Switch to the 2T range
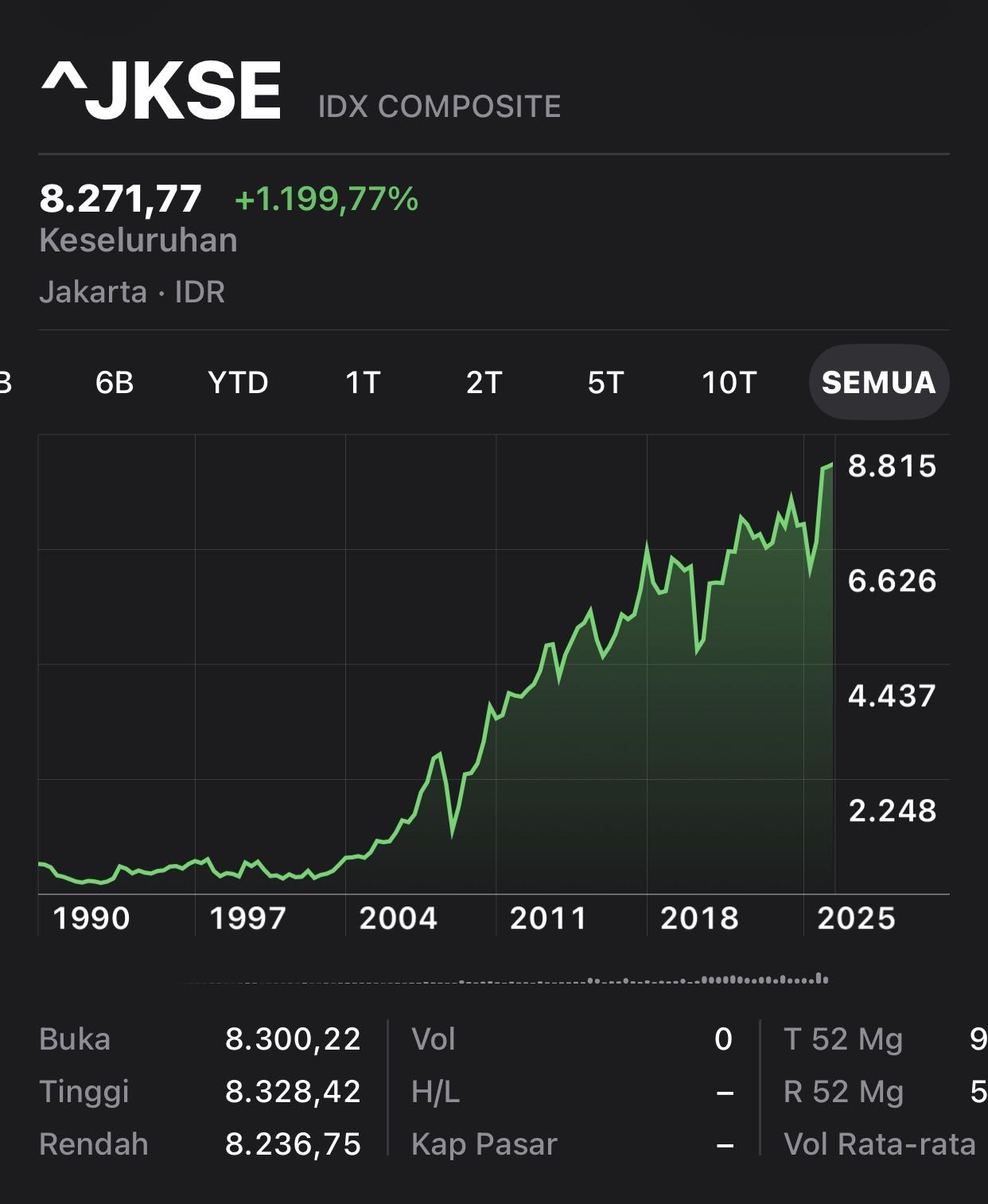988x1204 pixels. (484, 383)
